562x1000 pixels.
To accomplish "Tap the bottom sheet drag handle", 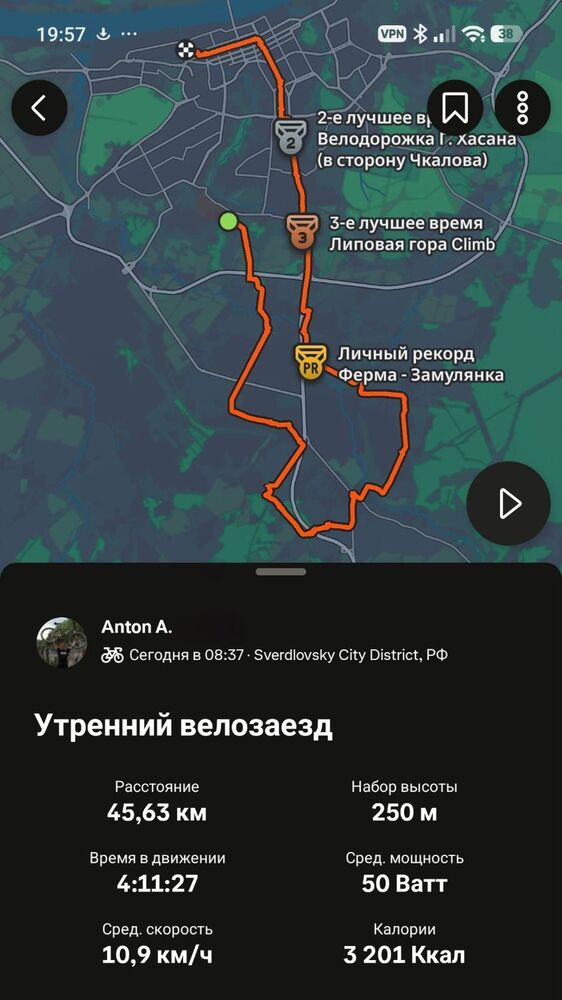I will 281,572.
